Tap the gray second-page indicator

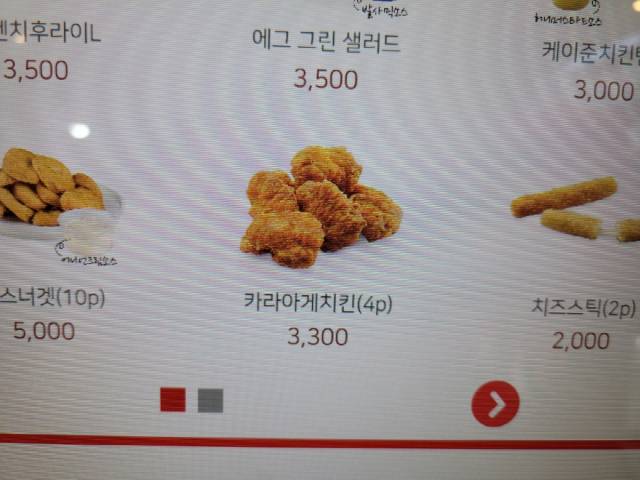pos(210,400)
